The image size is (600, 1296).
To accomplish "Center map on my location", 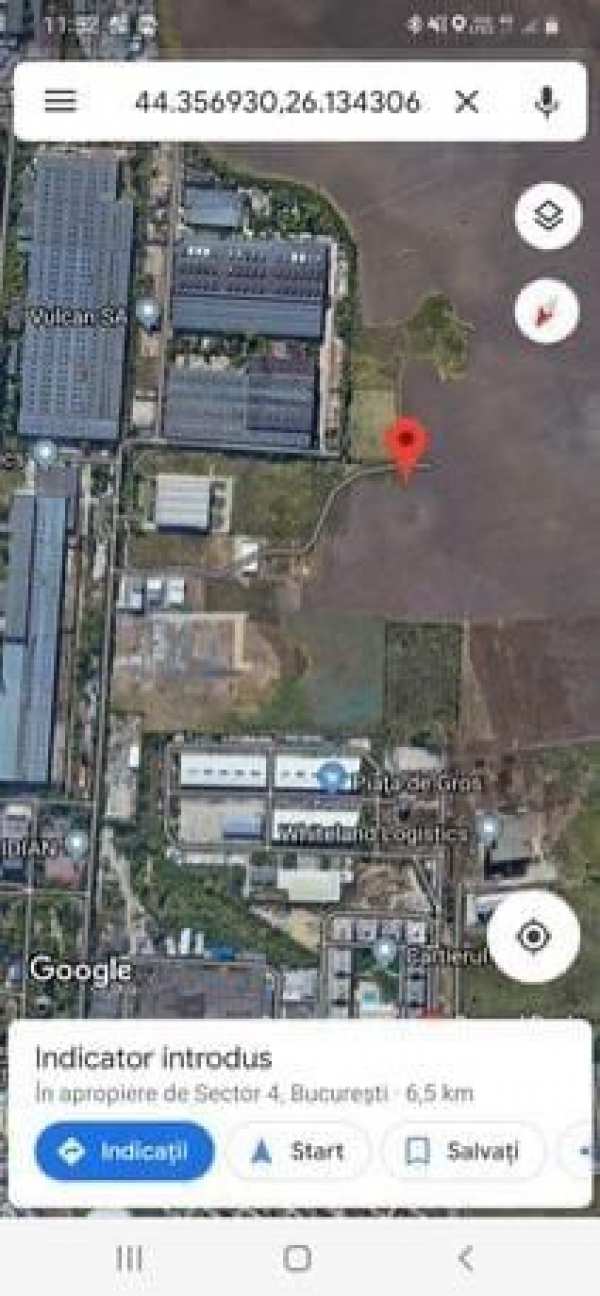I will (x=533, y=937).
